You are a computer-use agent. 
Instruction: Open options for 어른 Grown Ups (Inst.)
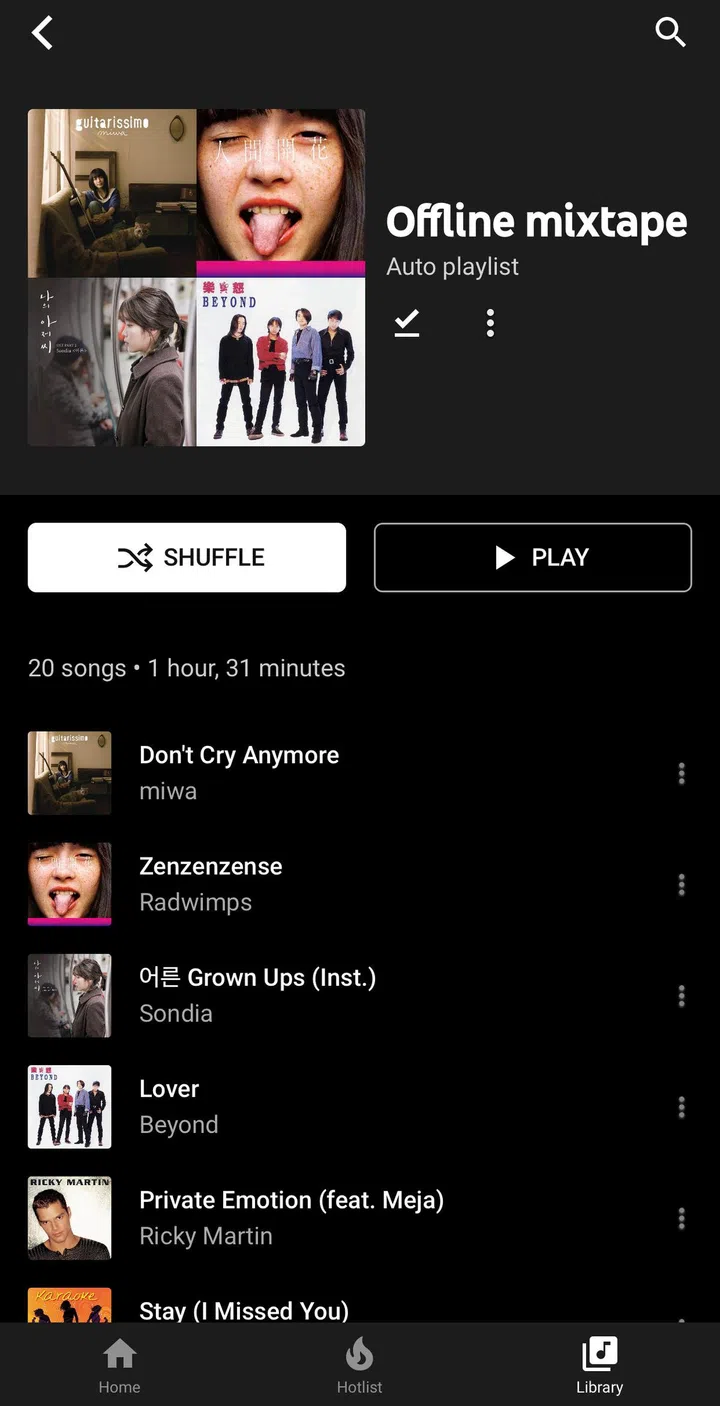tap(681, 995)
